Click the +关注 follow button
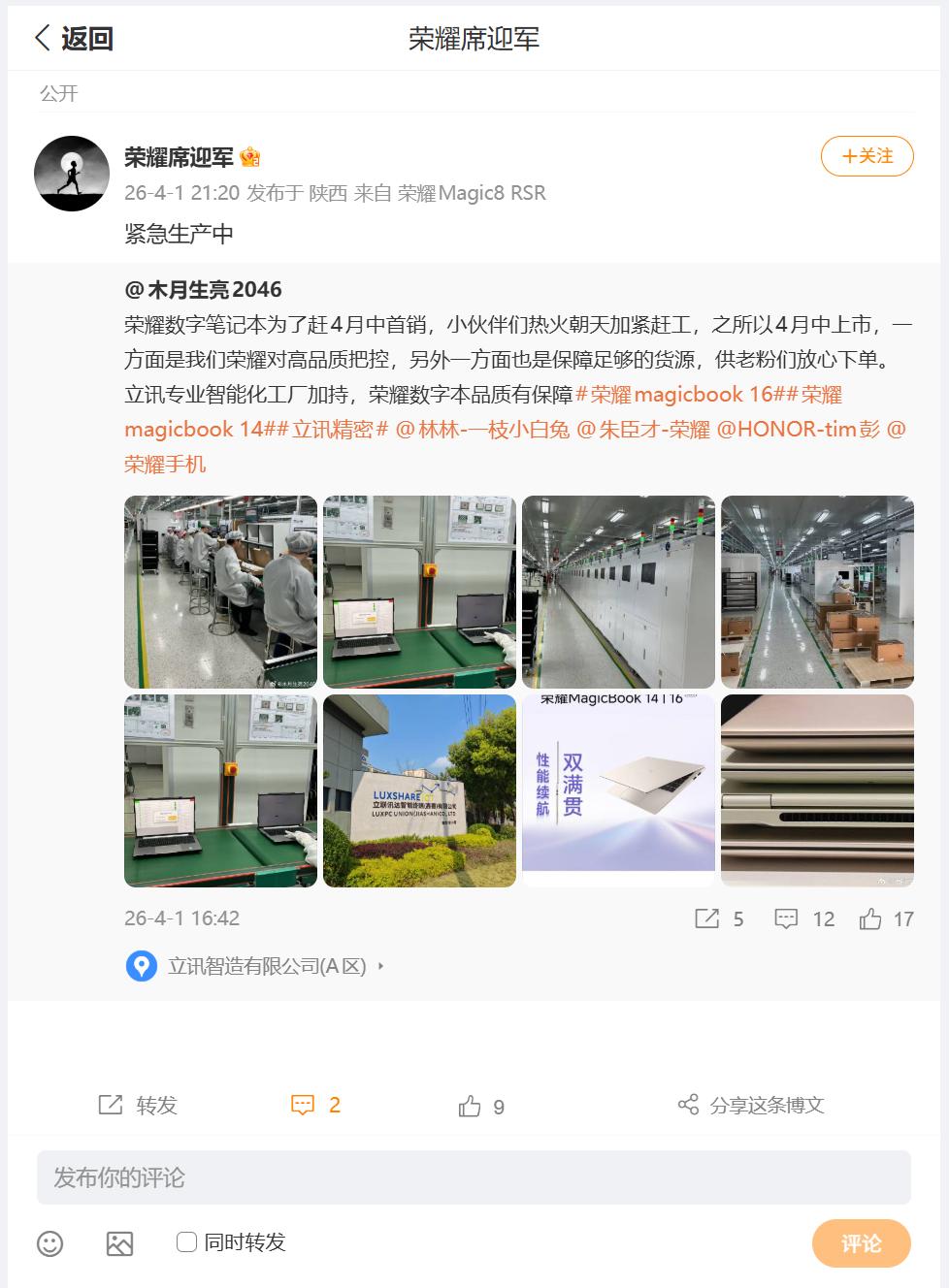The image size is (949, 1288). pyautogui.click(x=867, y=155)
